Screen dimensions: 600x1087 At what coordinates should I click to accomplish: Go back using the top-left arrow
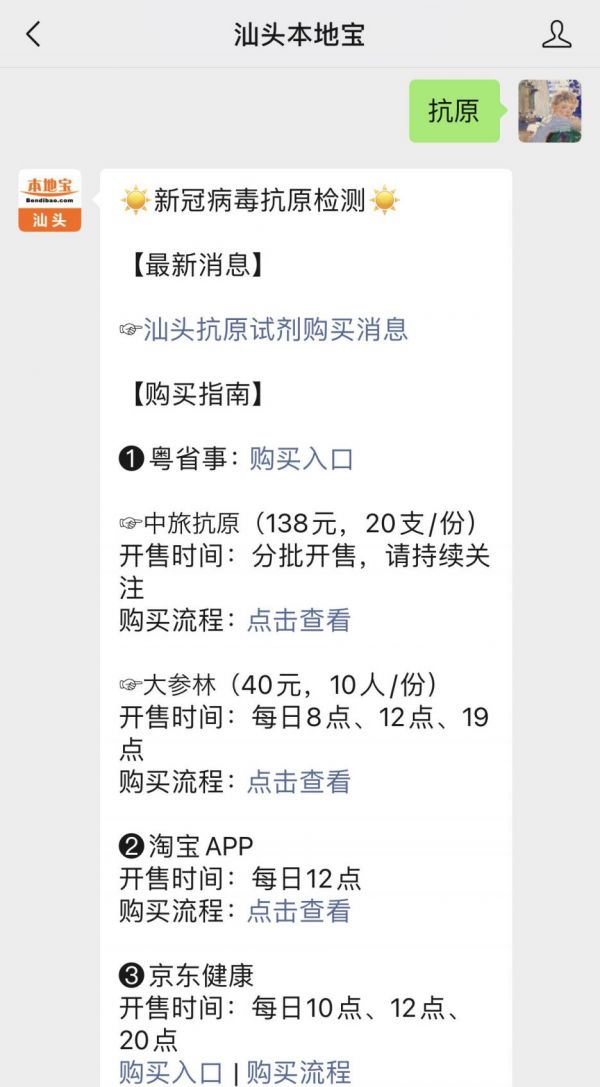point(34,35)
